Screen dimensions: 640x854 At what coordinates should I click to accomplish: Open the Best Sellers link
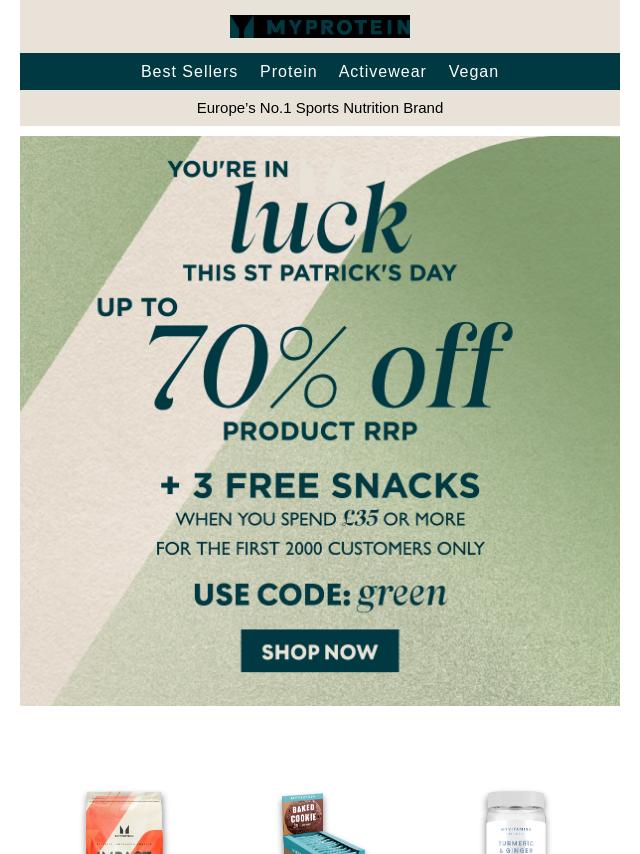(189, 72)
